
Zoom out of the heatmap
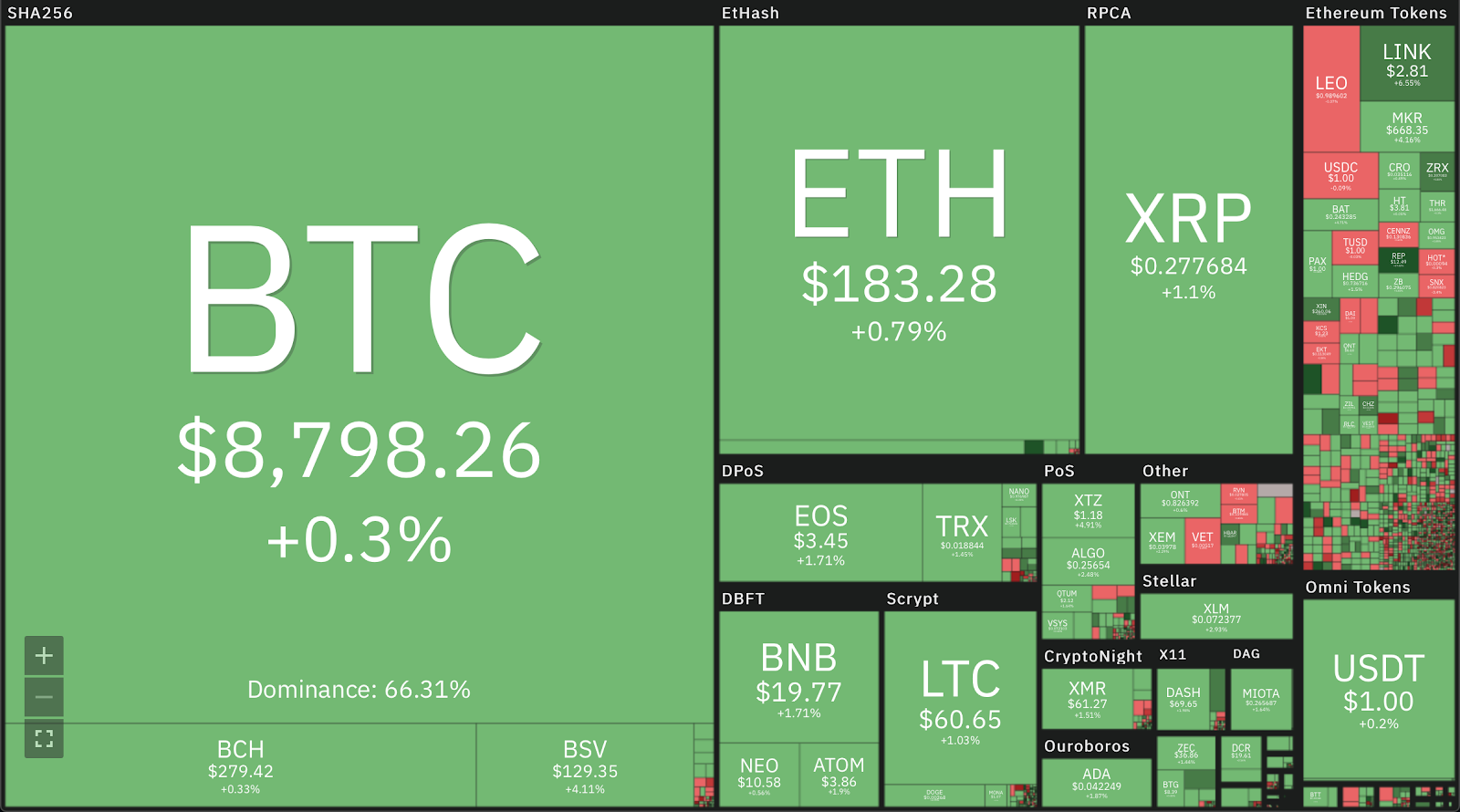pyautogui.click(x=44, y=697)
